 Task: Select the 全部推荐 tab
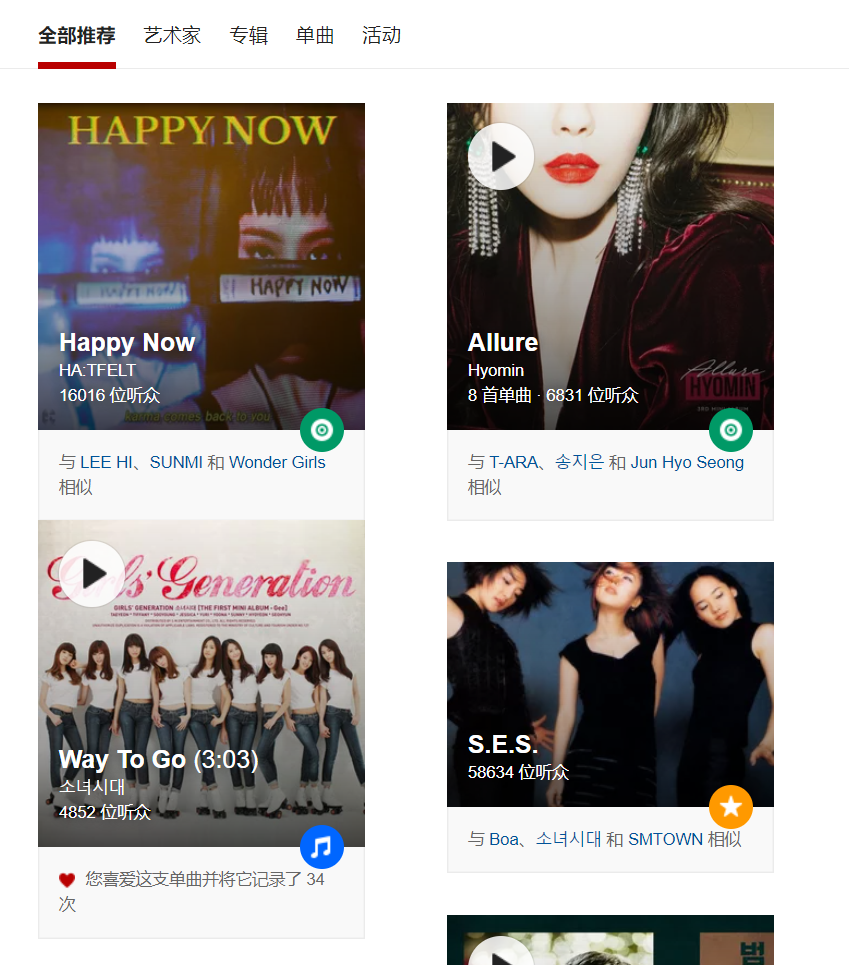coord(77,36)
